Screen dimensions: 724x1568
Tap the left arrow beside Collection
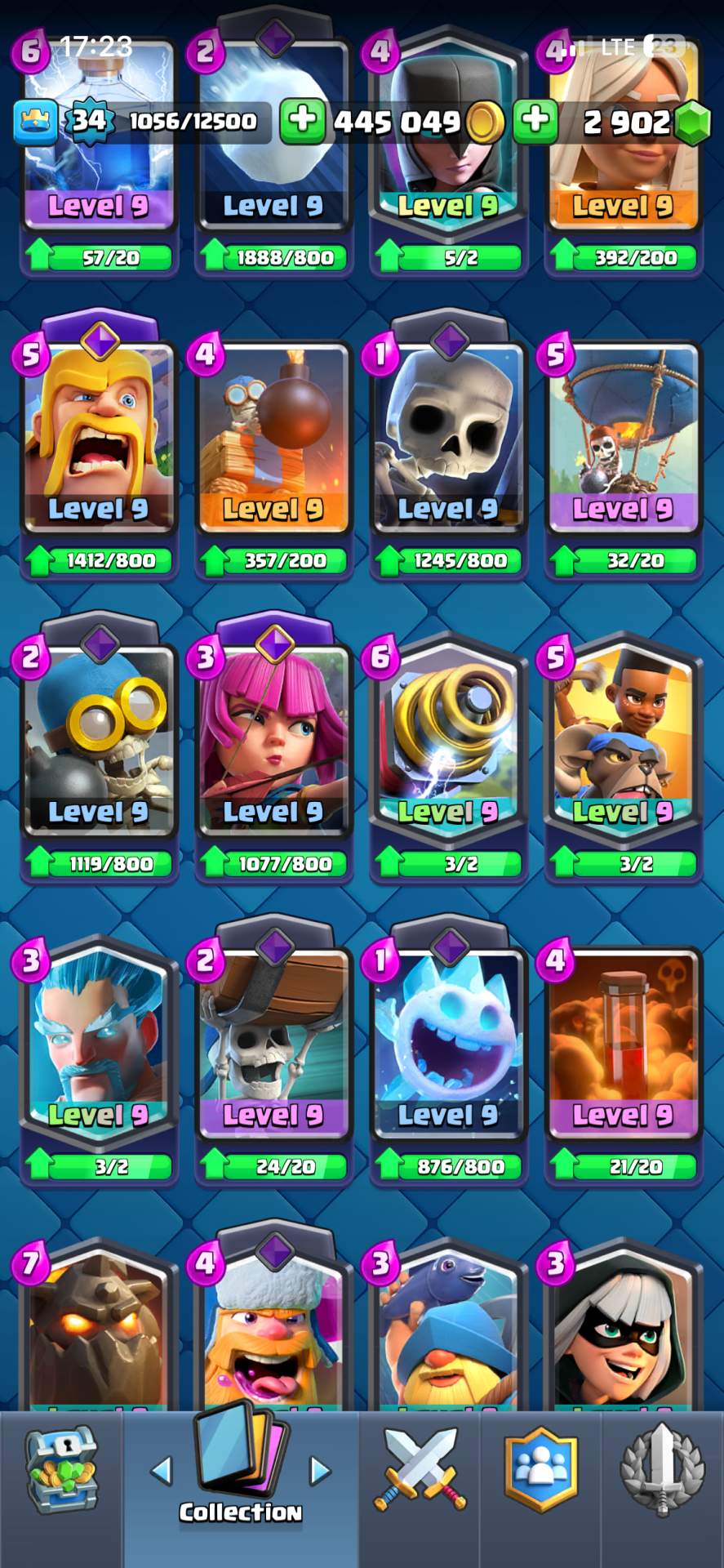coord(162,1471)
